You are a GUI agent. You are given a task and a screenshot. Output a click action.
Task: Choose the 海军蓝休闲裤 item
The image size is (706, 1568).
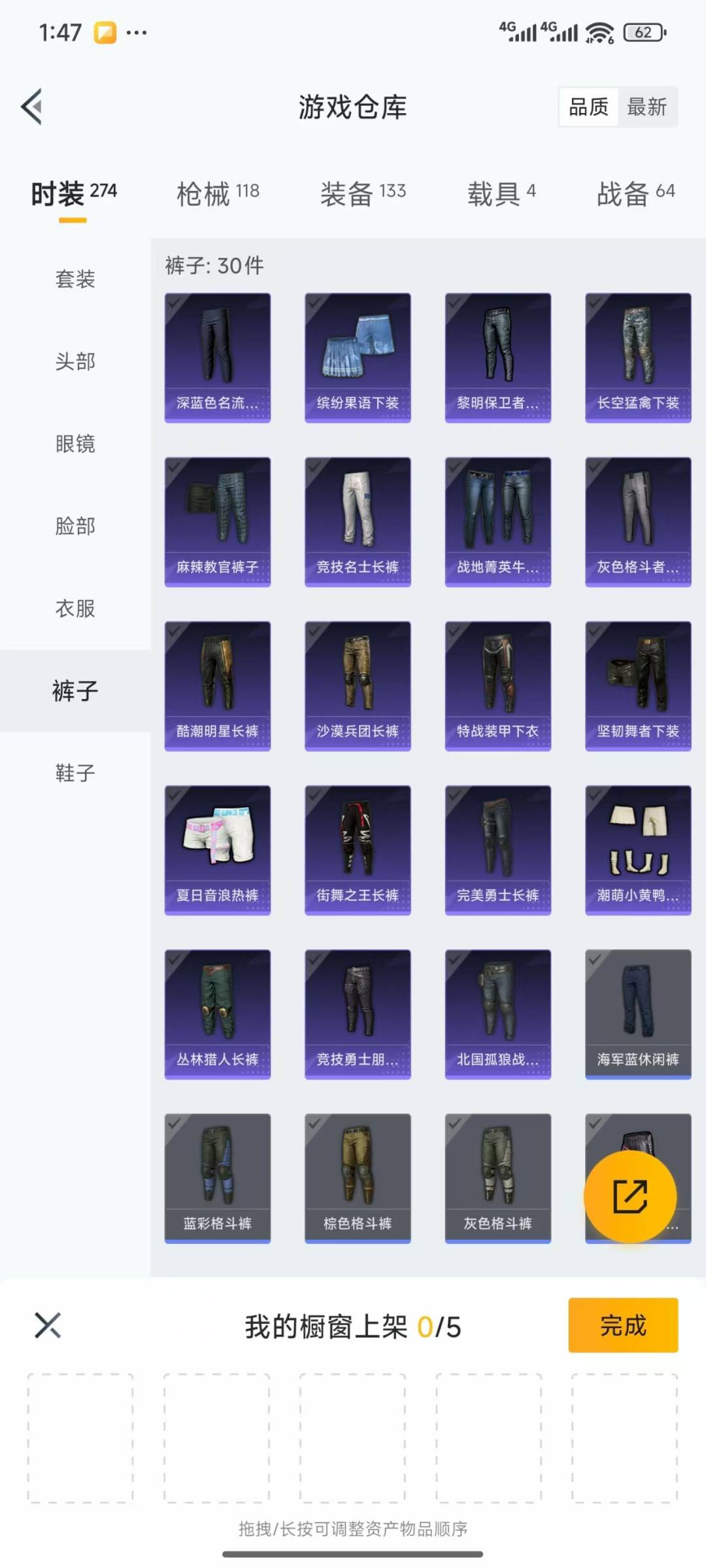pyautogui.click(x=637, y=1013)
